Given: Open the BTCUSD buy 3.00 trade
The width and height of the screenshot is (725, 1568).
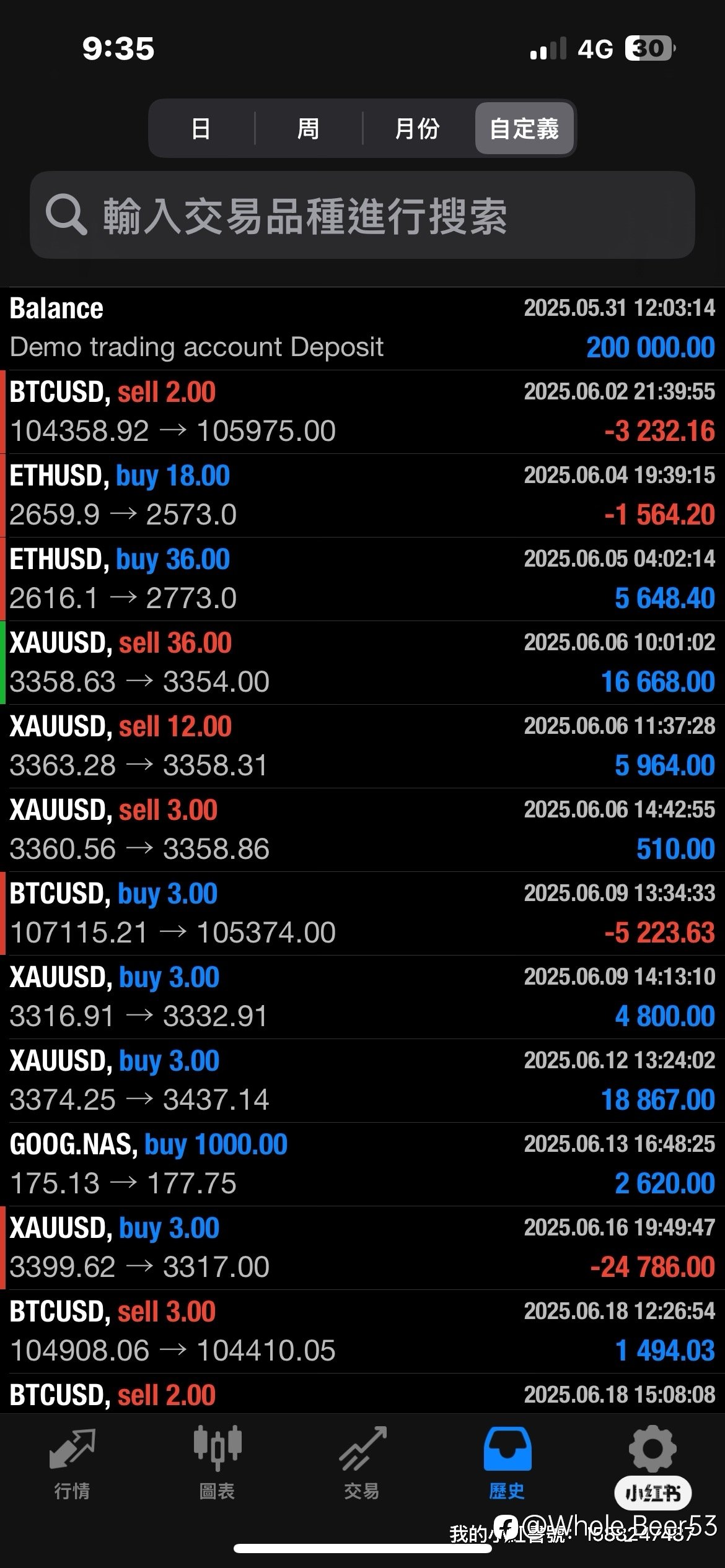Looking at the screenshot, I should click(x=362, y=913).
